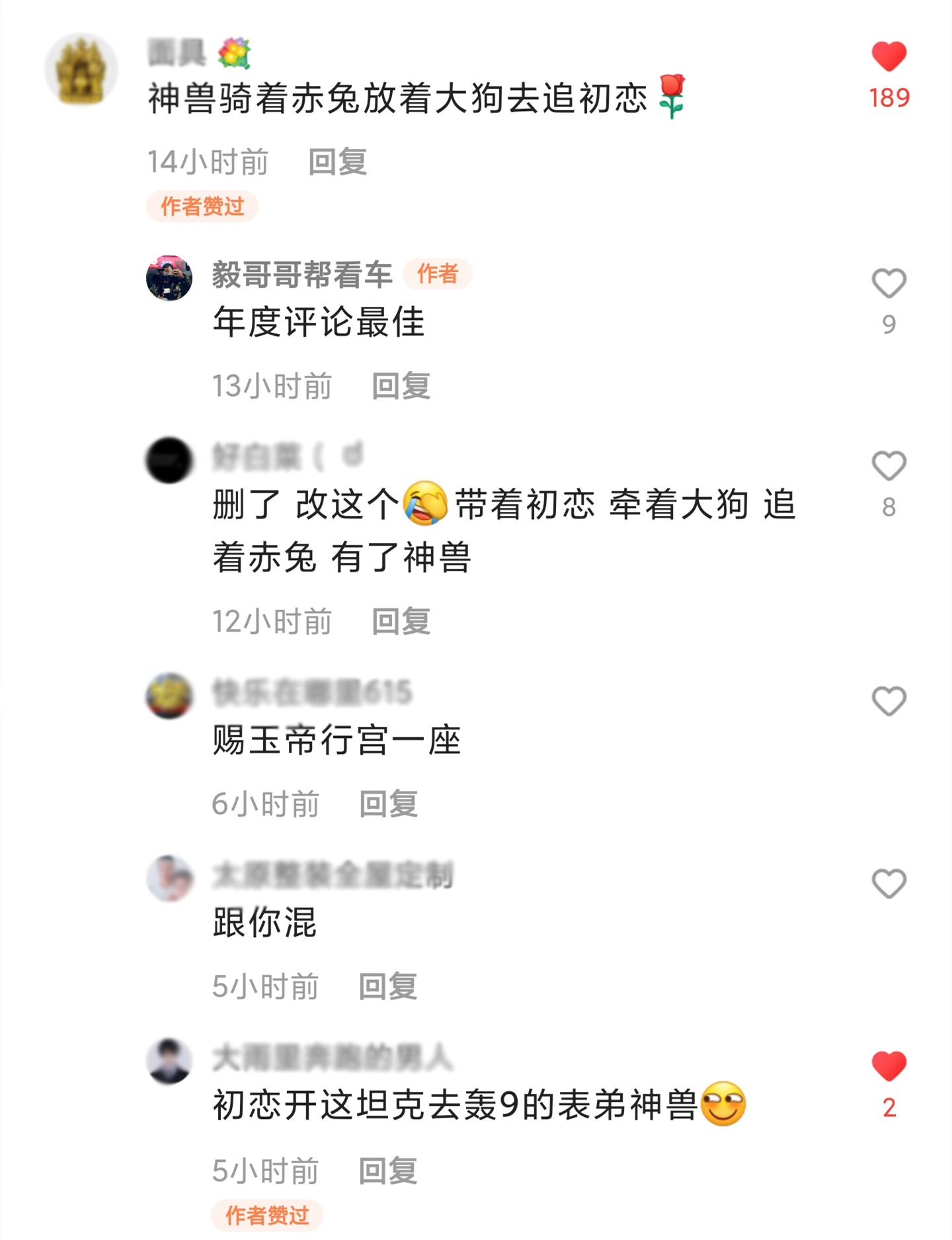Unlike the comment about 神兽骑着赤兔
Image resolution: width=952 pixels, height=1240 pixels.
pyautogui.click(x=889, y=57)
